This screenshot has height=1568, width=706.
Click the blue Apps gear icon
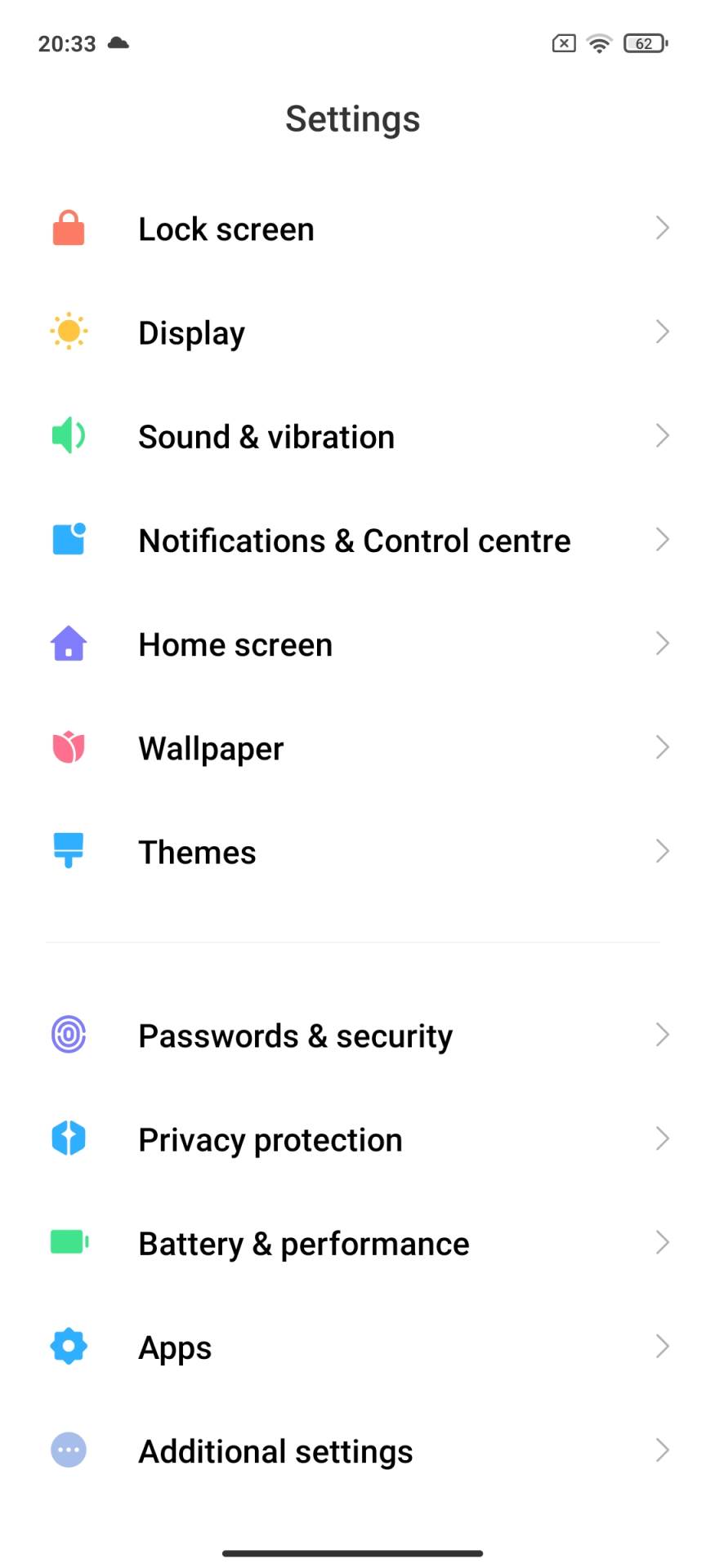coord(69,1346)
